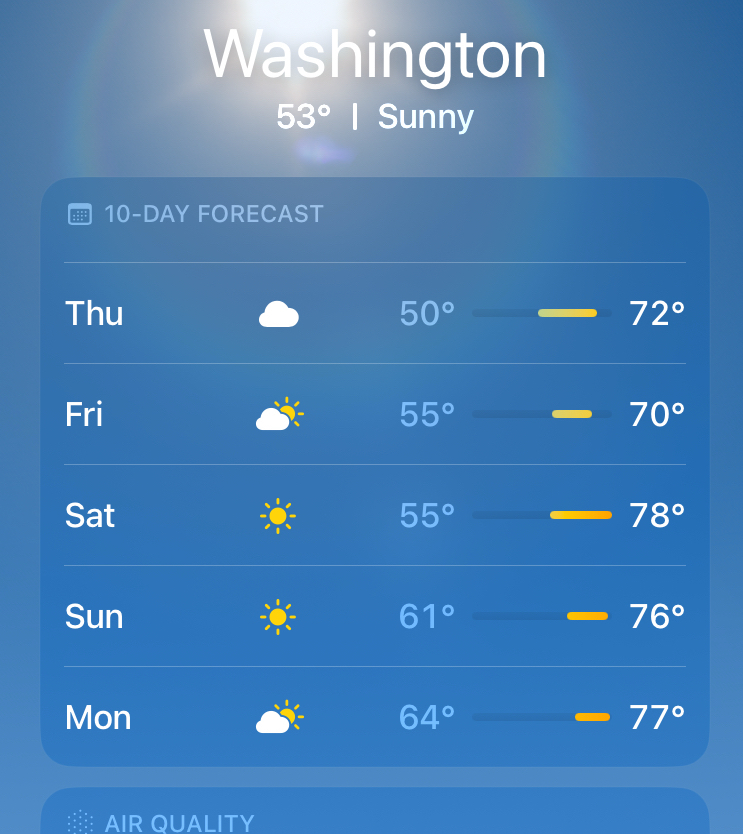View Saturday's weather details

(x=374, y=516)
